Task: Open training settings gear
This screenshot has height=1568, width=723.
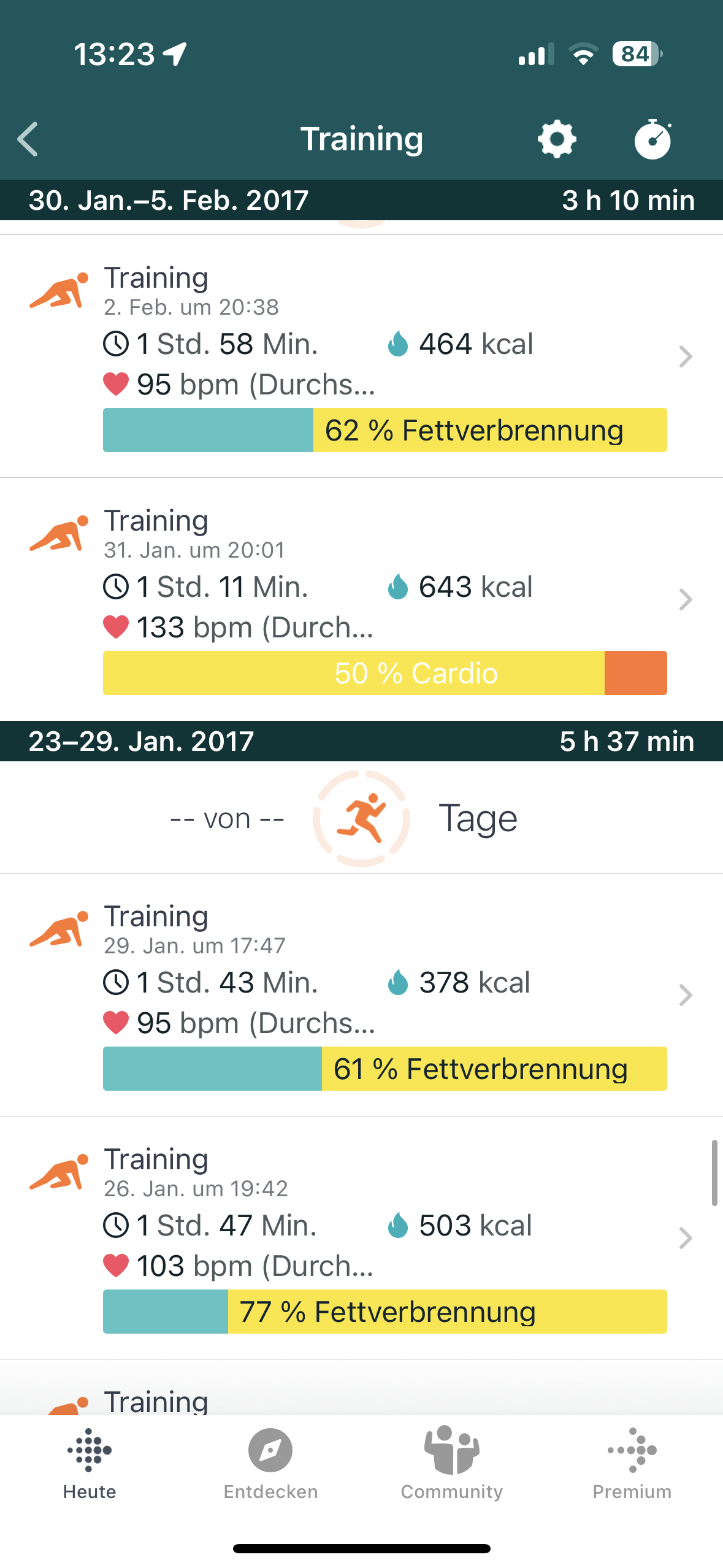Action: [557, 139]
